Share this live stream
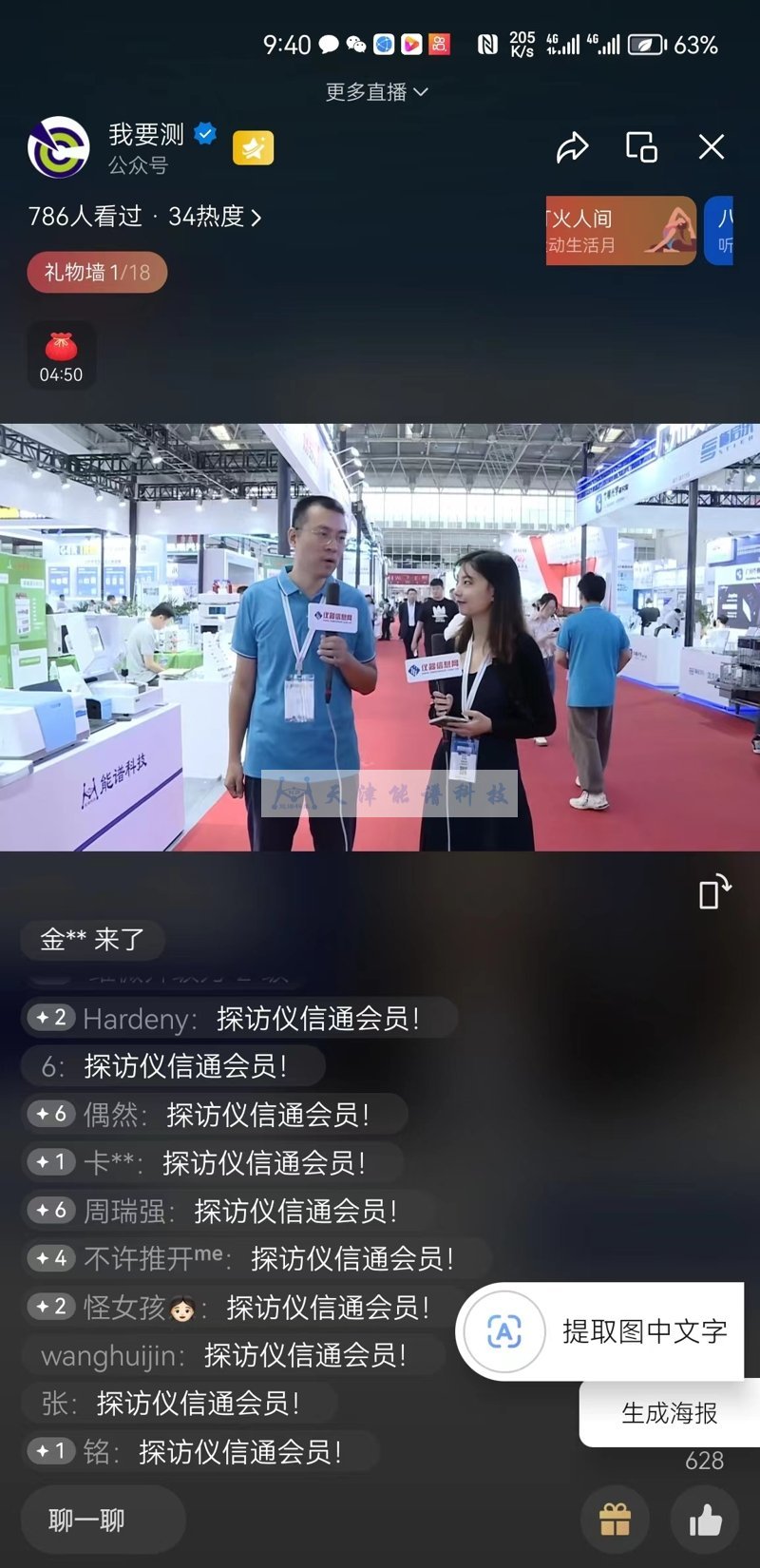This screenshot has height=1568, width=760. [572, 147]
